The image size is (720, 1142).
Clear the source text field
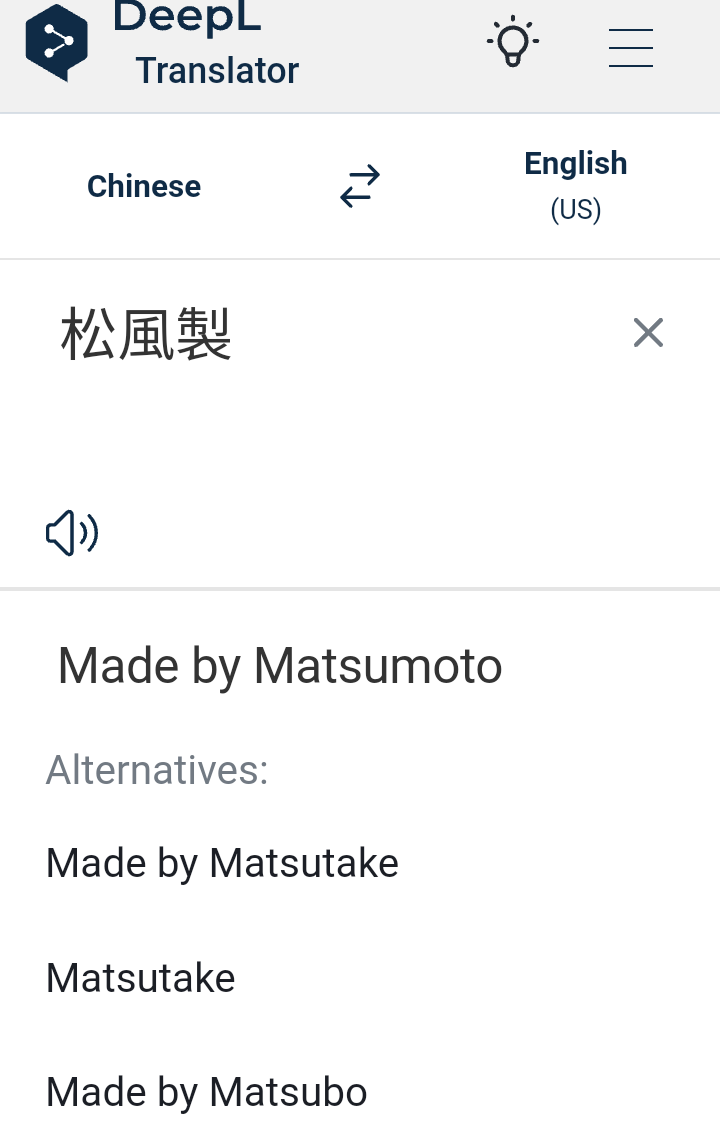pyautogui.click(x=648, y=333)
